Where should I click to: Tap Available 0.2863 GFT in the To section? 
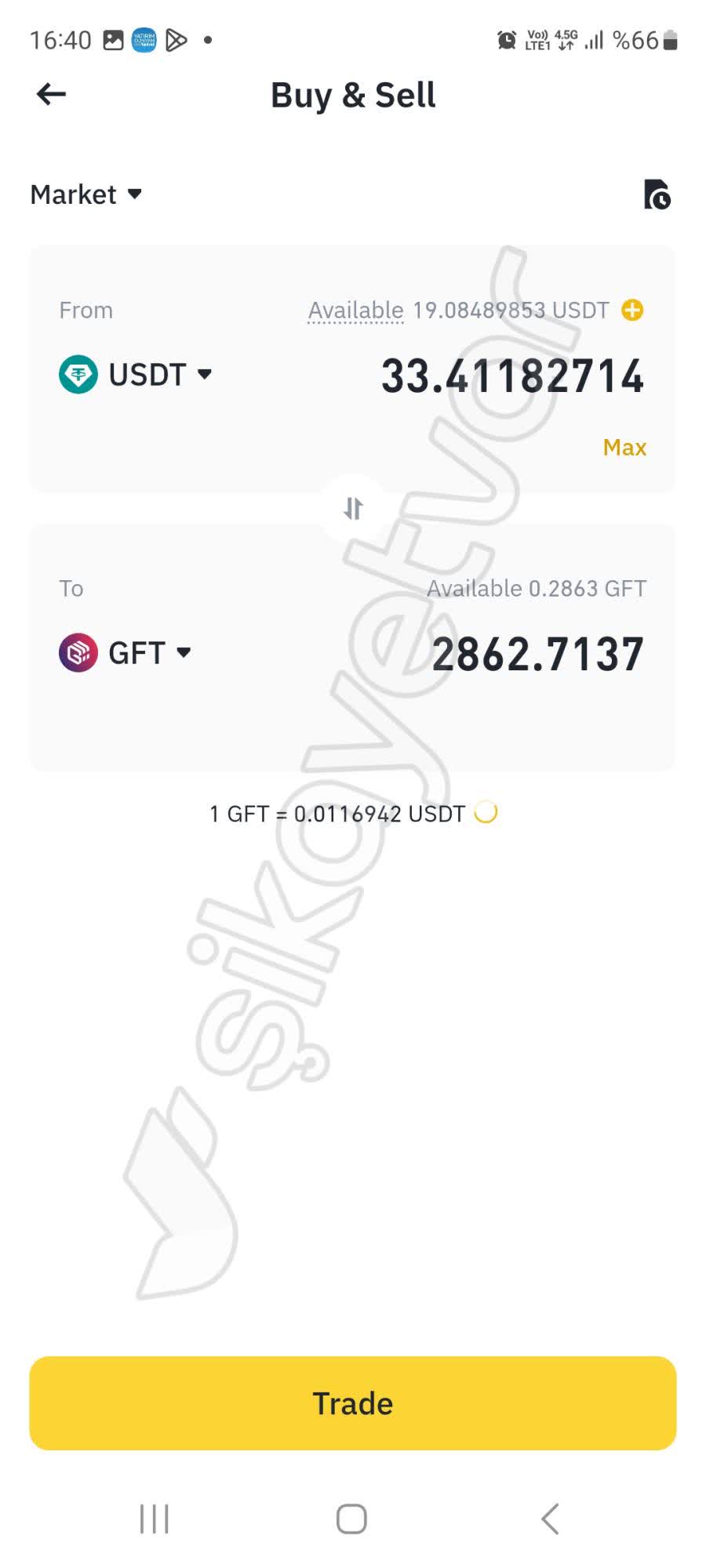point(536,588)
